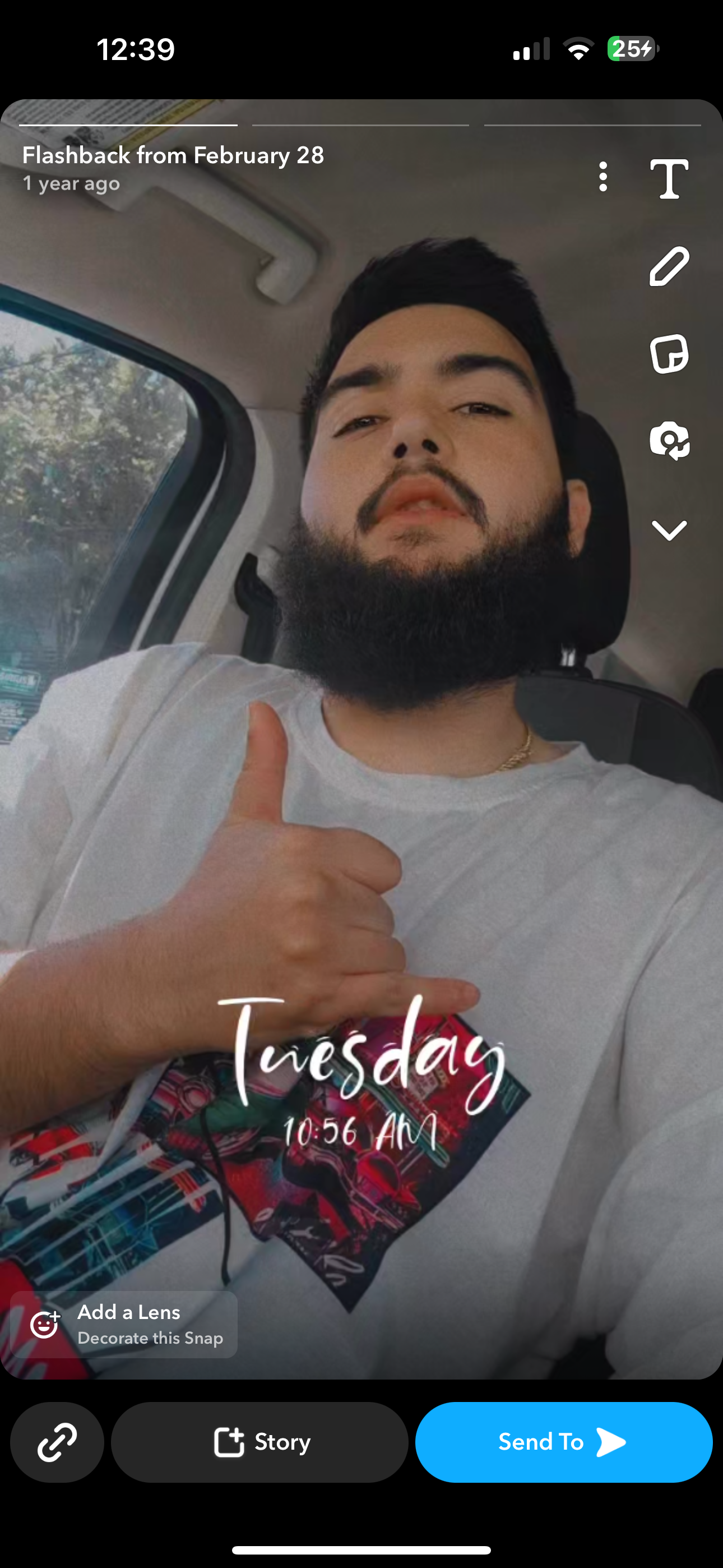
Task: Tap Add a Lens to decorate the Snap
Action: pyautogui.click(x=124, y=1325)
